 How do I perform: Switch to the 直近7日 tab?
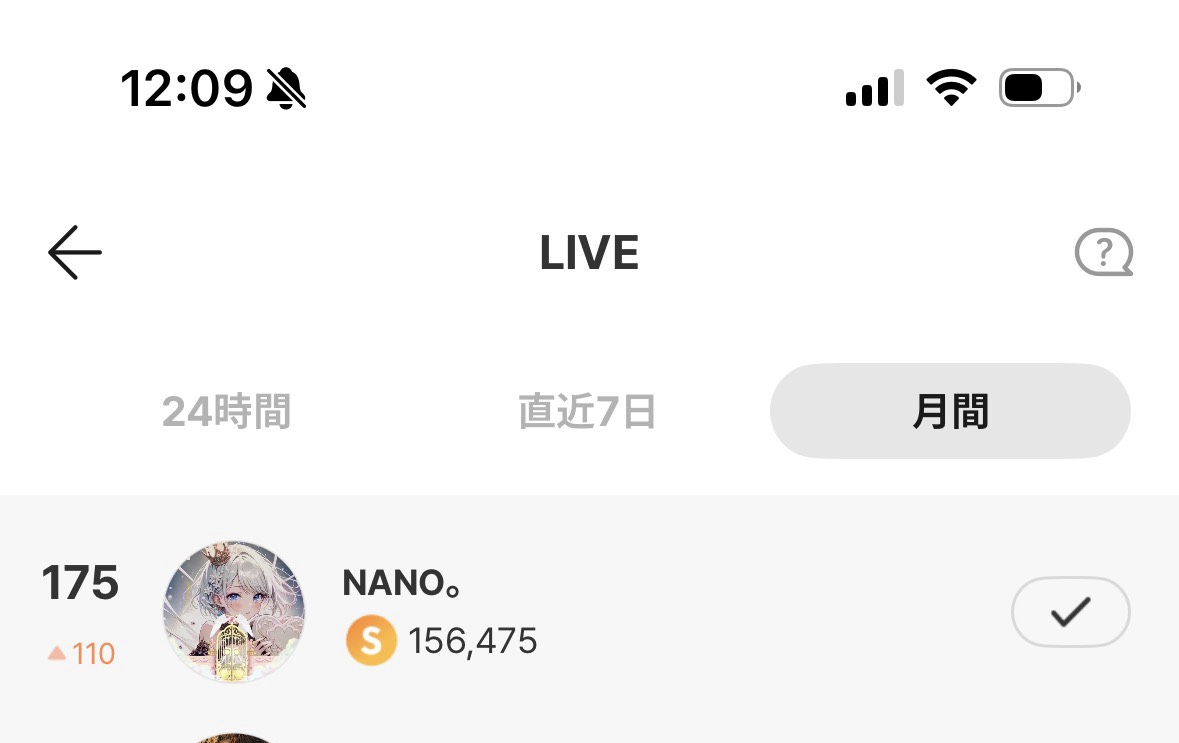pos(587,411)
